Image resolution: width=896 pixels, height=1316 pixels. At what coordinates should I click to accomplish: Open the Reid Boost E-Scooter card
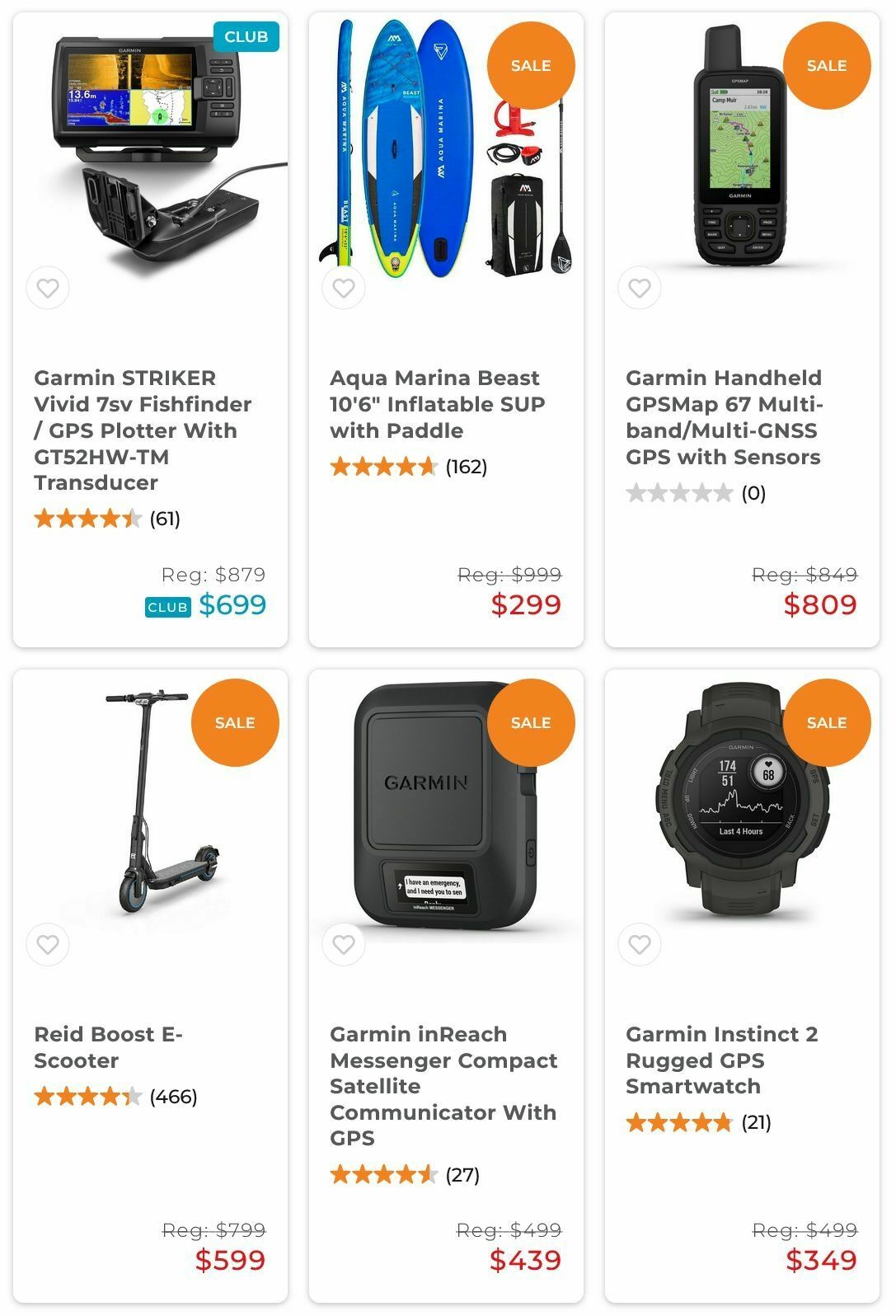coord(108,1047)
